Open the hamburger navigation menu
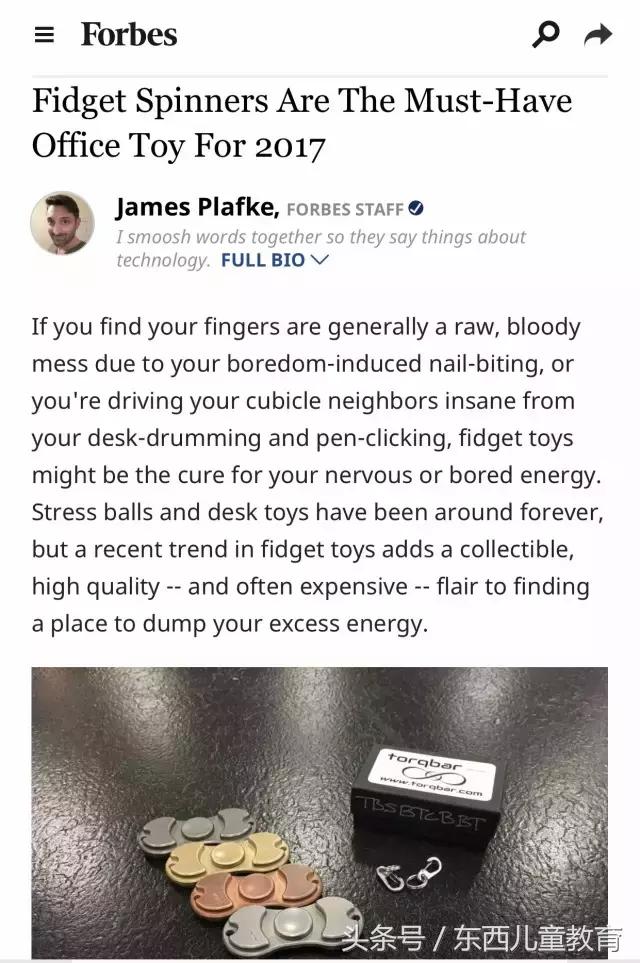 pyautogui.click(x=44, y=35)
